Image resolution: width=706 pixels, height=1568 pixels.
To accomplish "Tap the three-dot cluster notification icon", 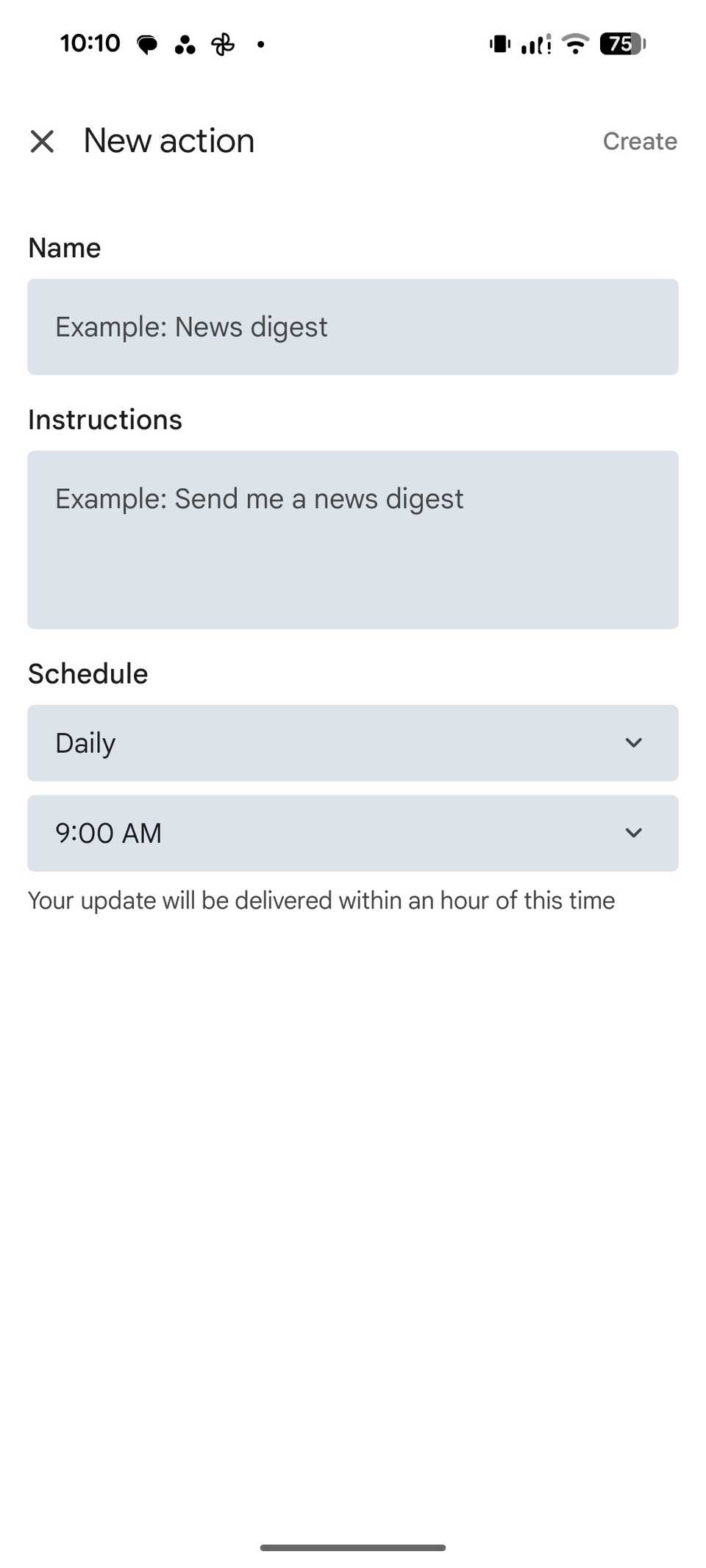I will (x=185, y=44).
